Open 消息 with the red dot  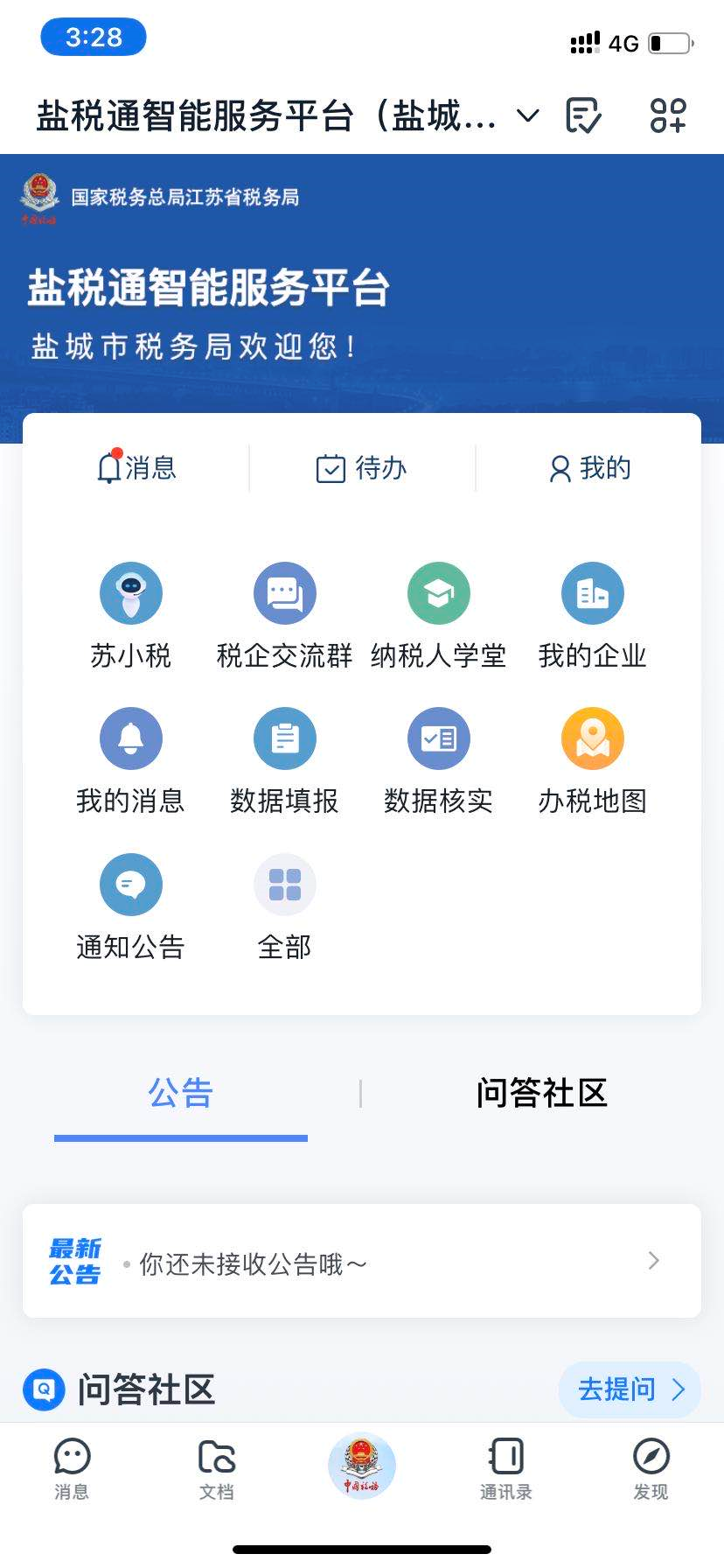pyautogui.click(x=136, y=467)
